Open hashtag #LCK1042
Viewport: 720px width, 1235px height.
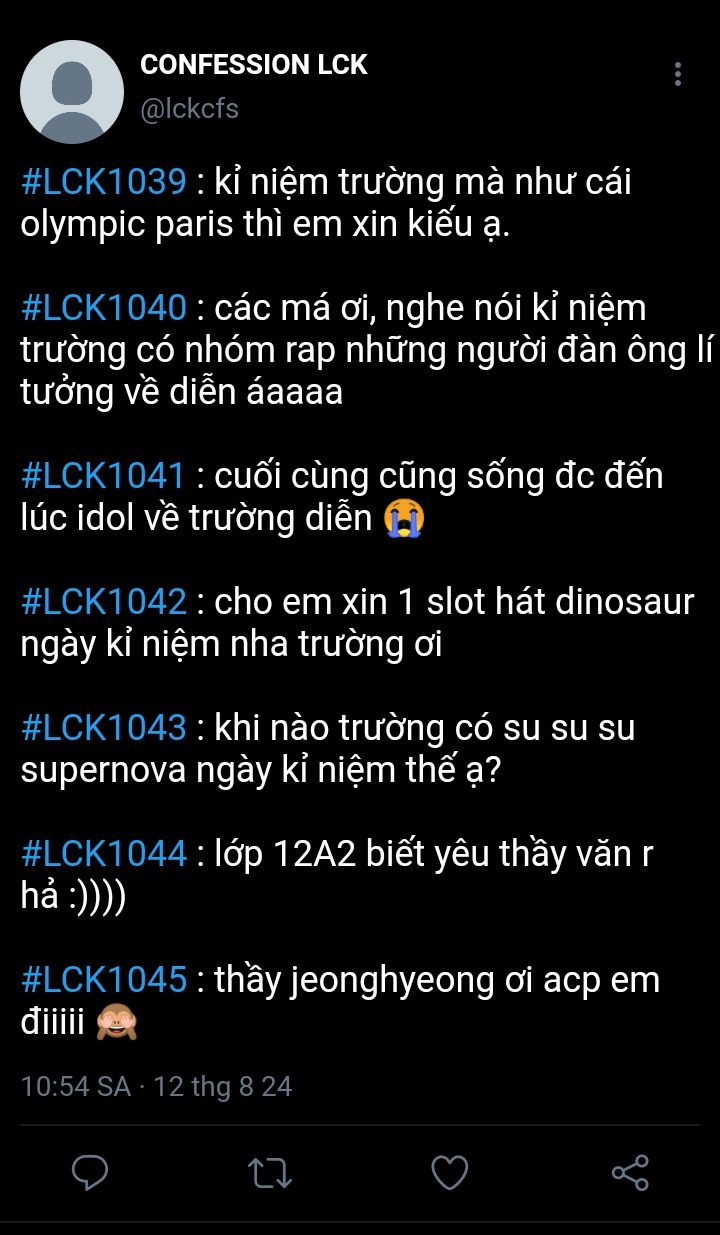tap(104, 601)
